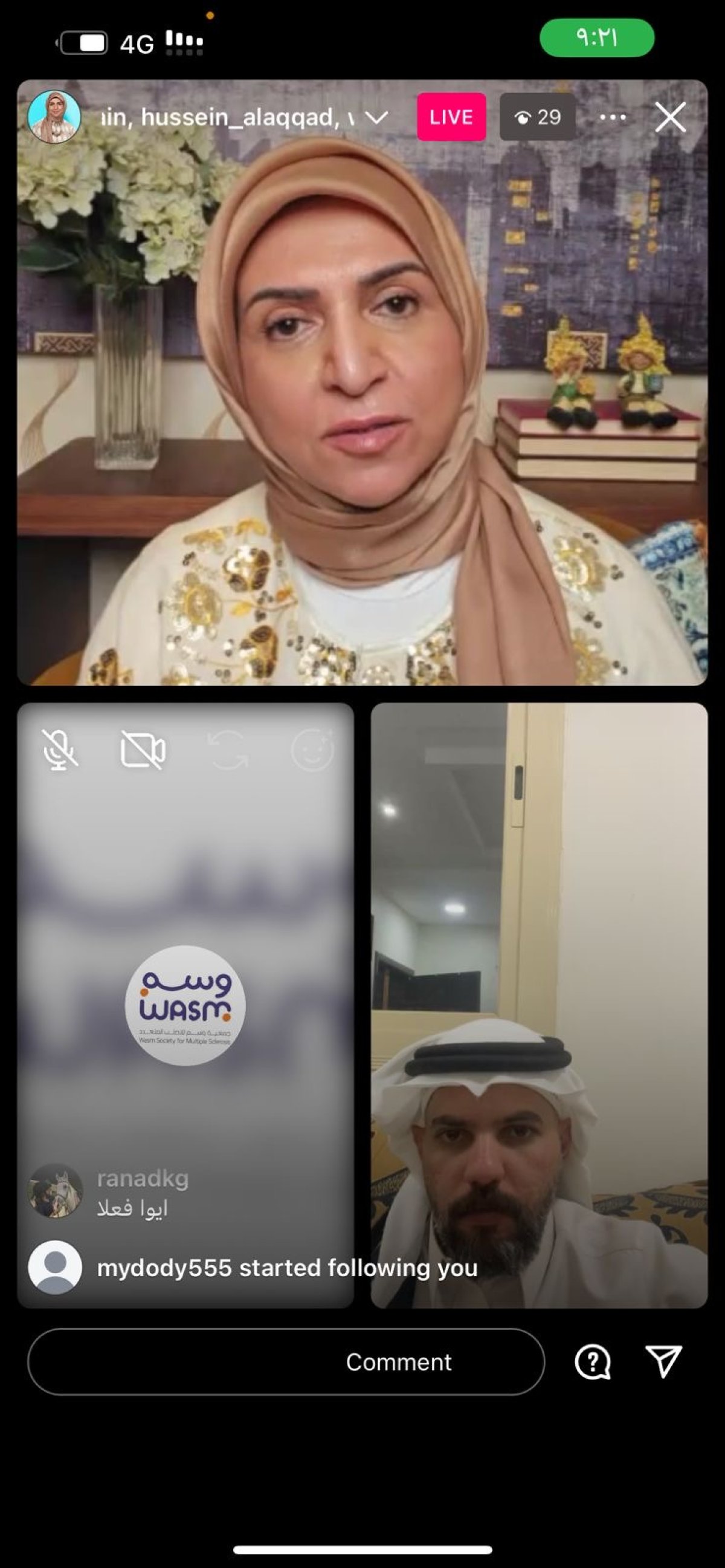Open ranadkg's comment profile
Viewport: 725px width, 1568px height.
pos(55,1191)
